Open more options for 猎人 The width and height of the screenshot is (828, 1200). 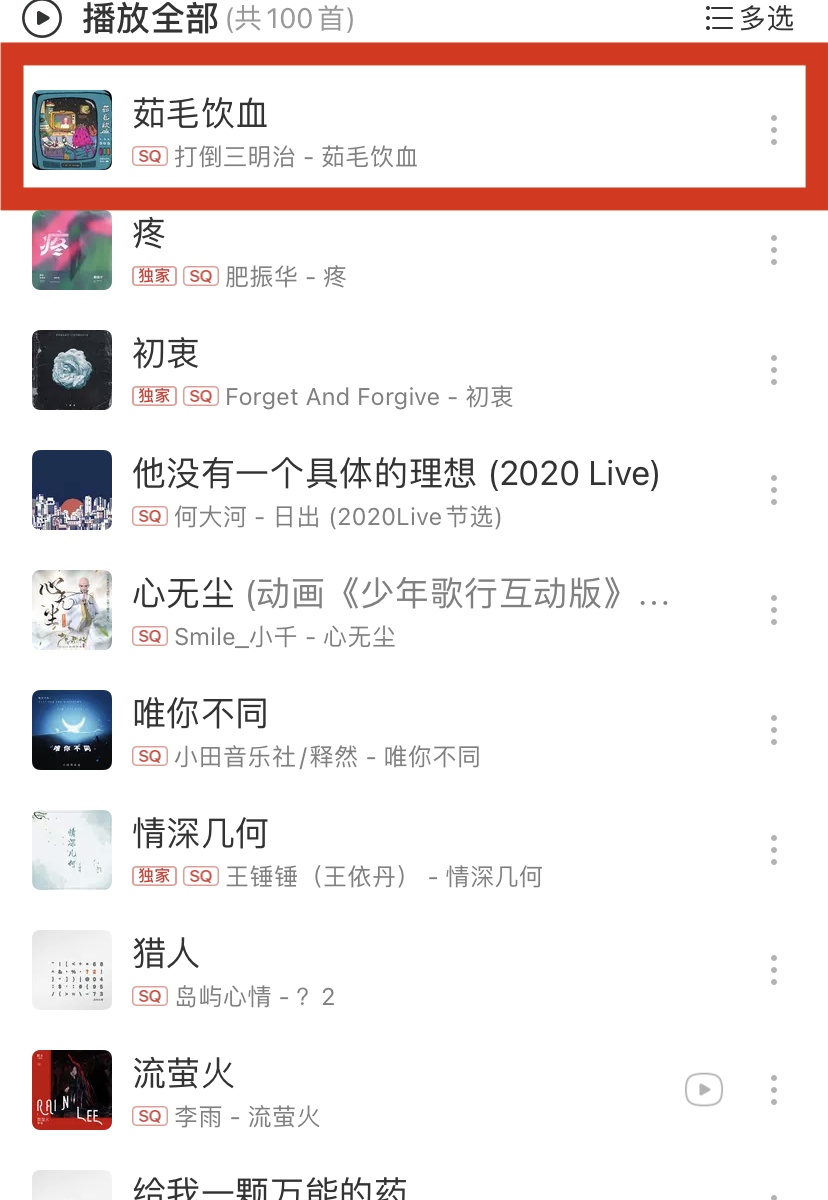[774, 970]
